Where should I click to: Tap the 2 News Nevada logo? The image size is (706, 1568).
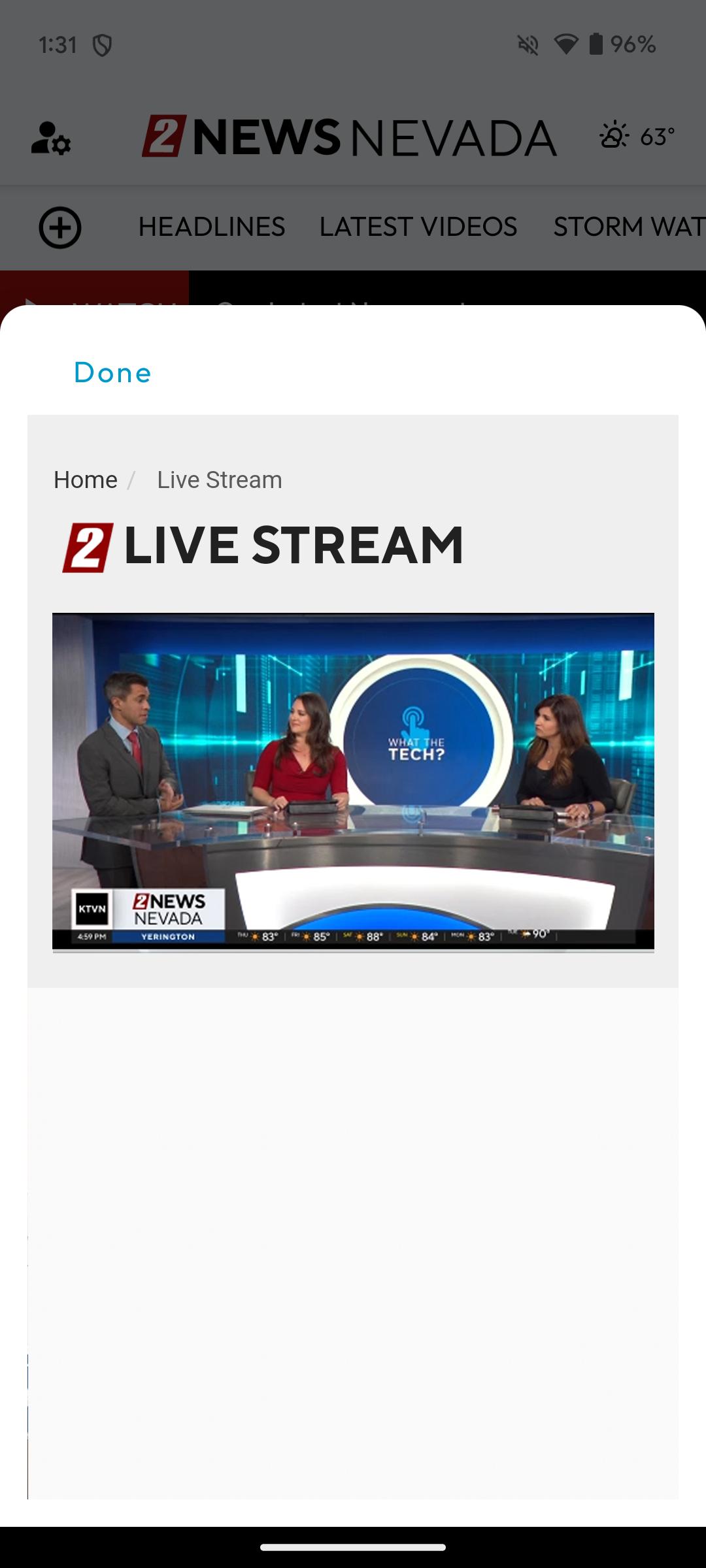(348, 137)
